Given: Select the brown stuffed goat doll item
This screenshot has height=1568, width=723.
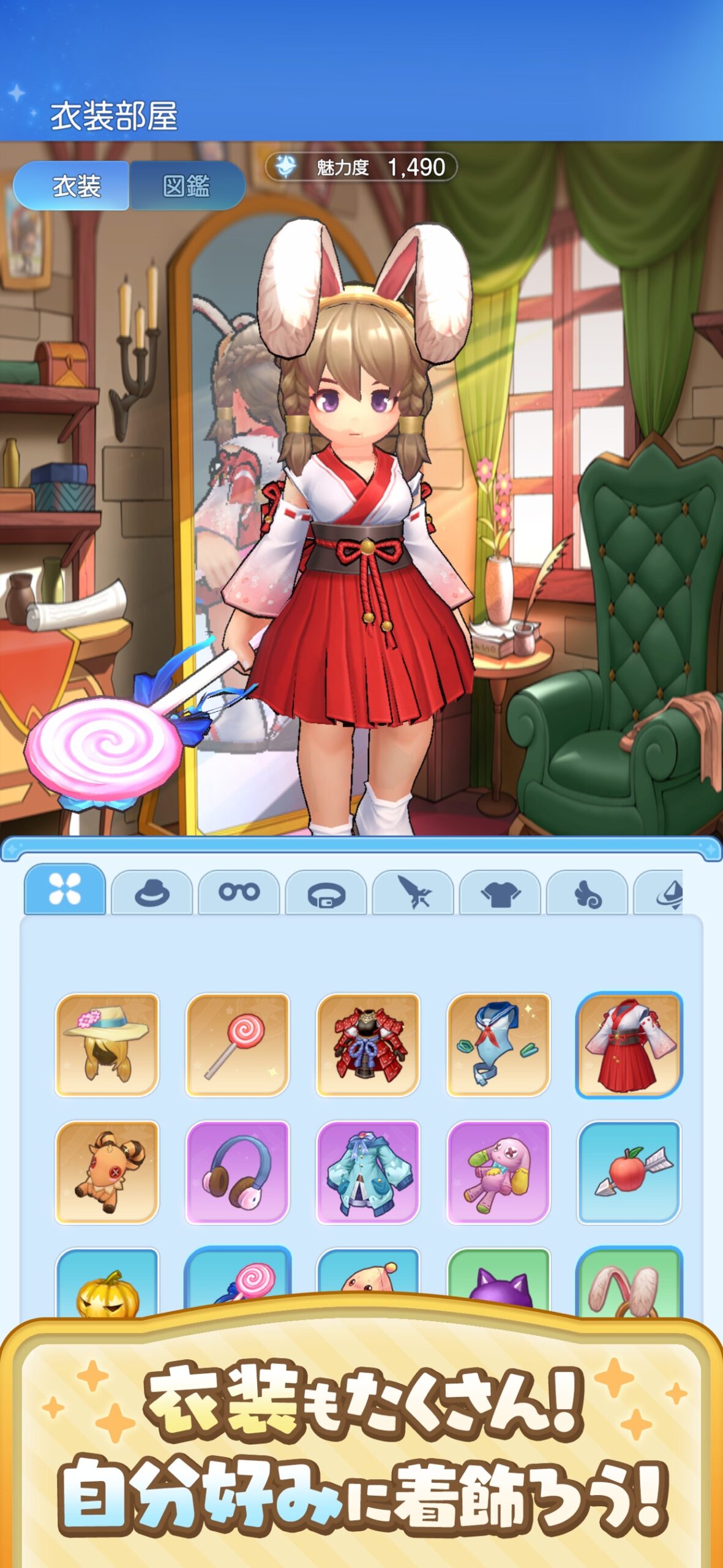Looking at the screenshot, I should [x=107, y=1172].
